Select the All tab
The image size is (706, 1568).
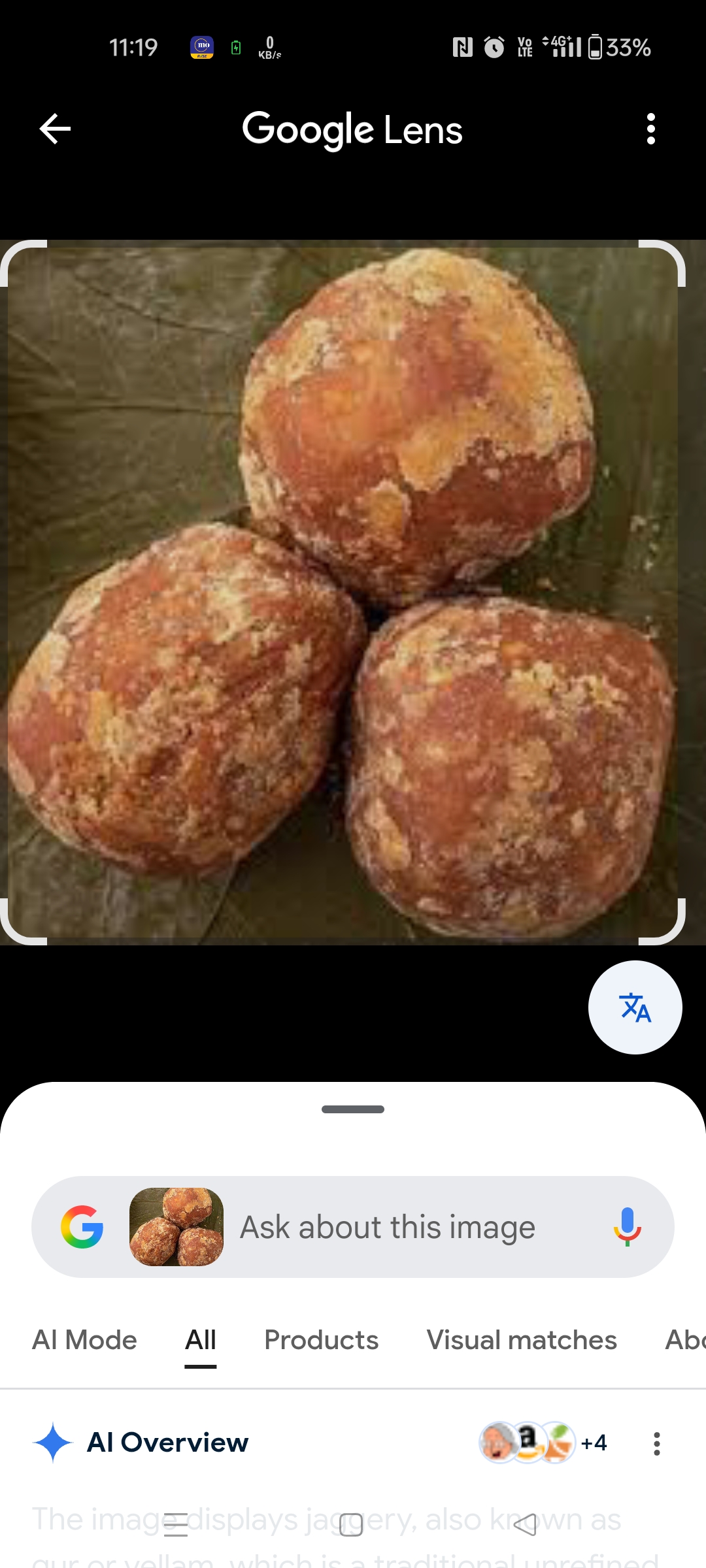pyautogui.click(x=200, y=1340)
